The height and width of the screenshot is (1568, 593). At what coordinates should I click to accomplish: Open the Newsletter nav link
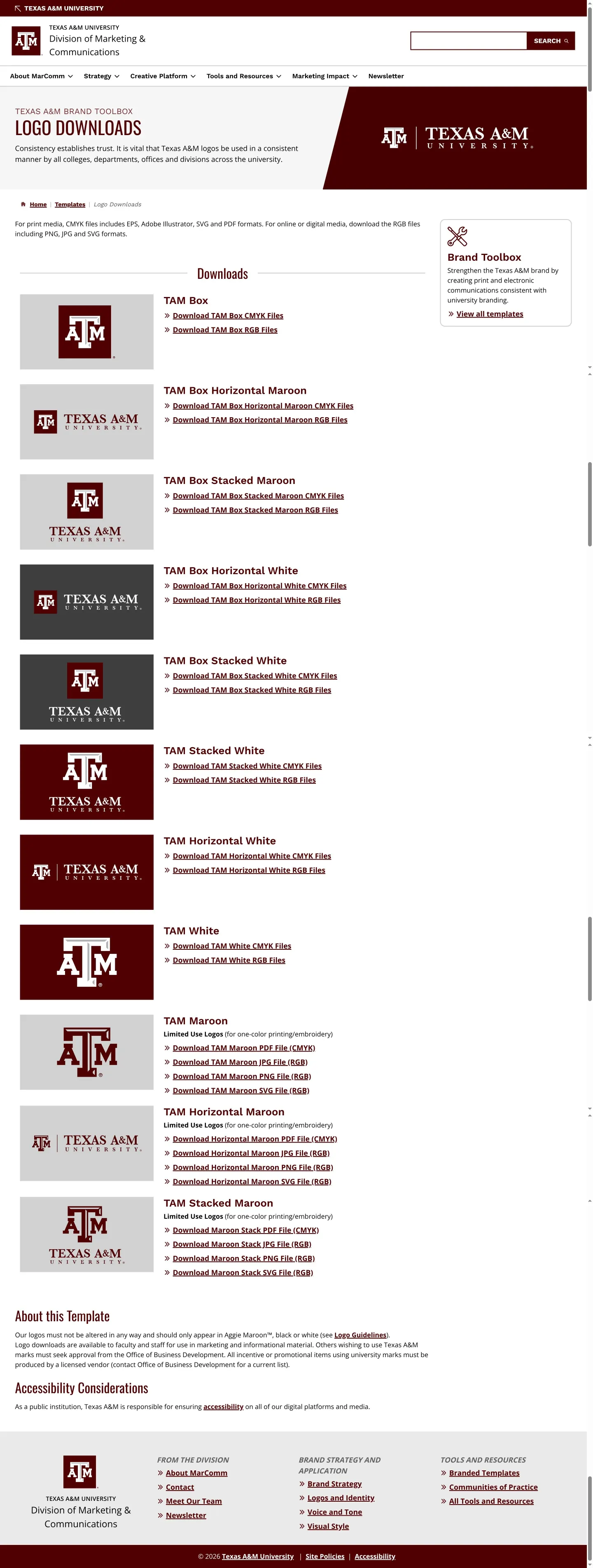386,76
